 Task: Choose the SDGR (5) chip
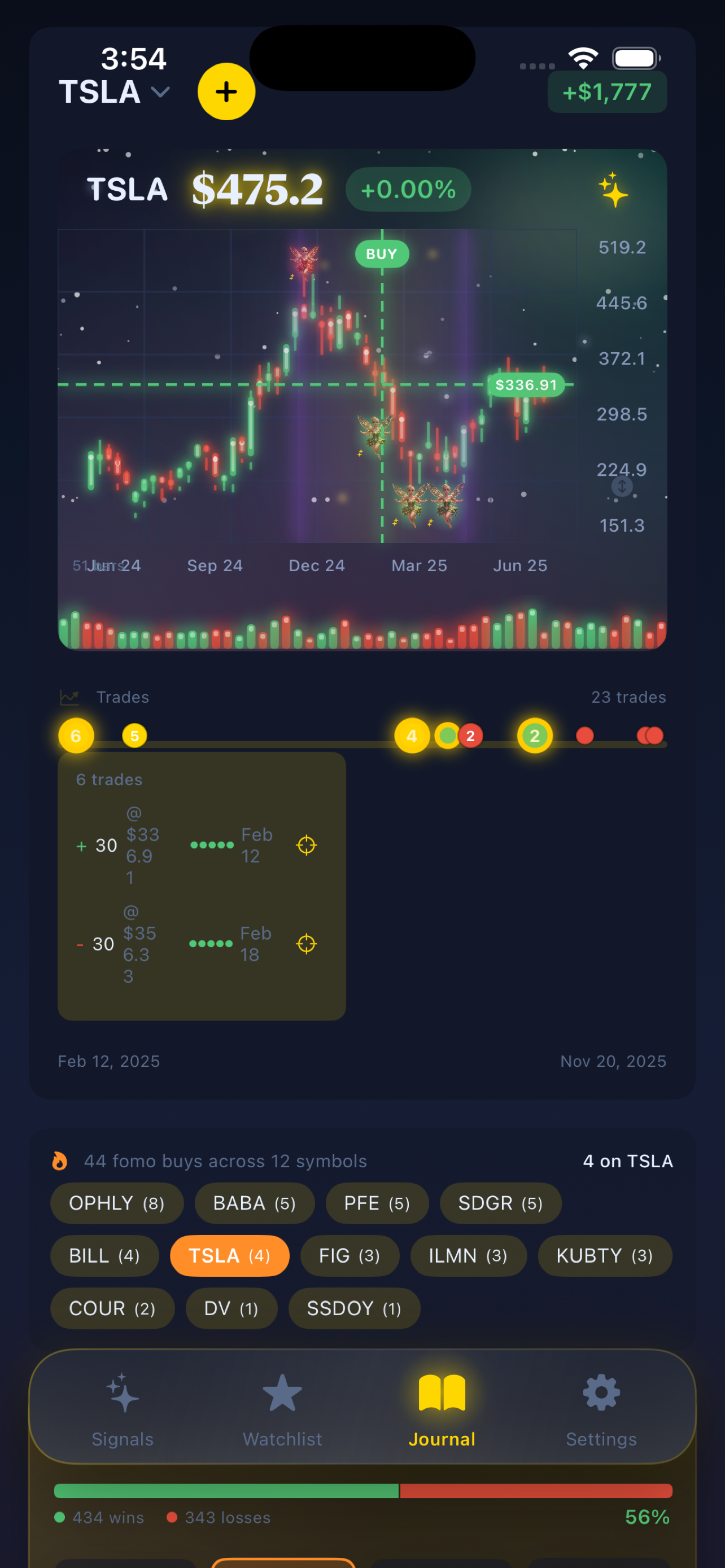500,1203
